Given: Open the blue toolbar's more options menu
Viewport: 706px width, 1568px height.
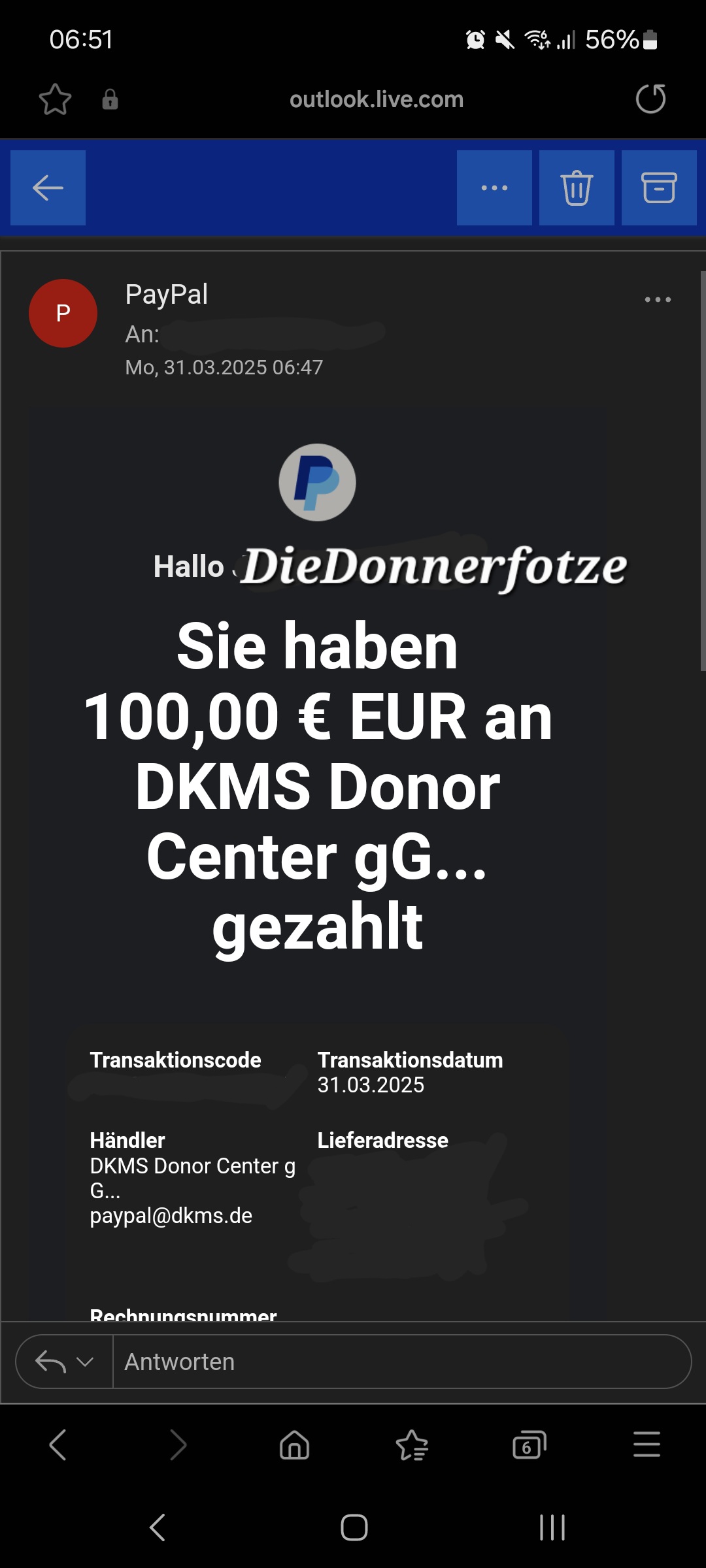Looking at the screenshot, I should point(494,188).
